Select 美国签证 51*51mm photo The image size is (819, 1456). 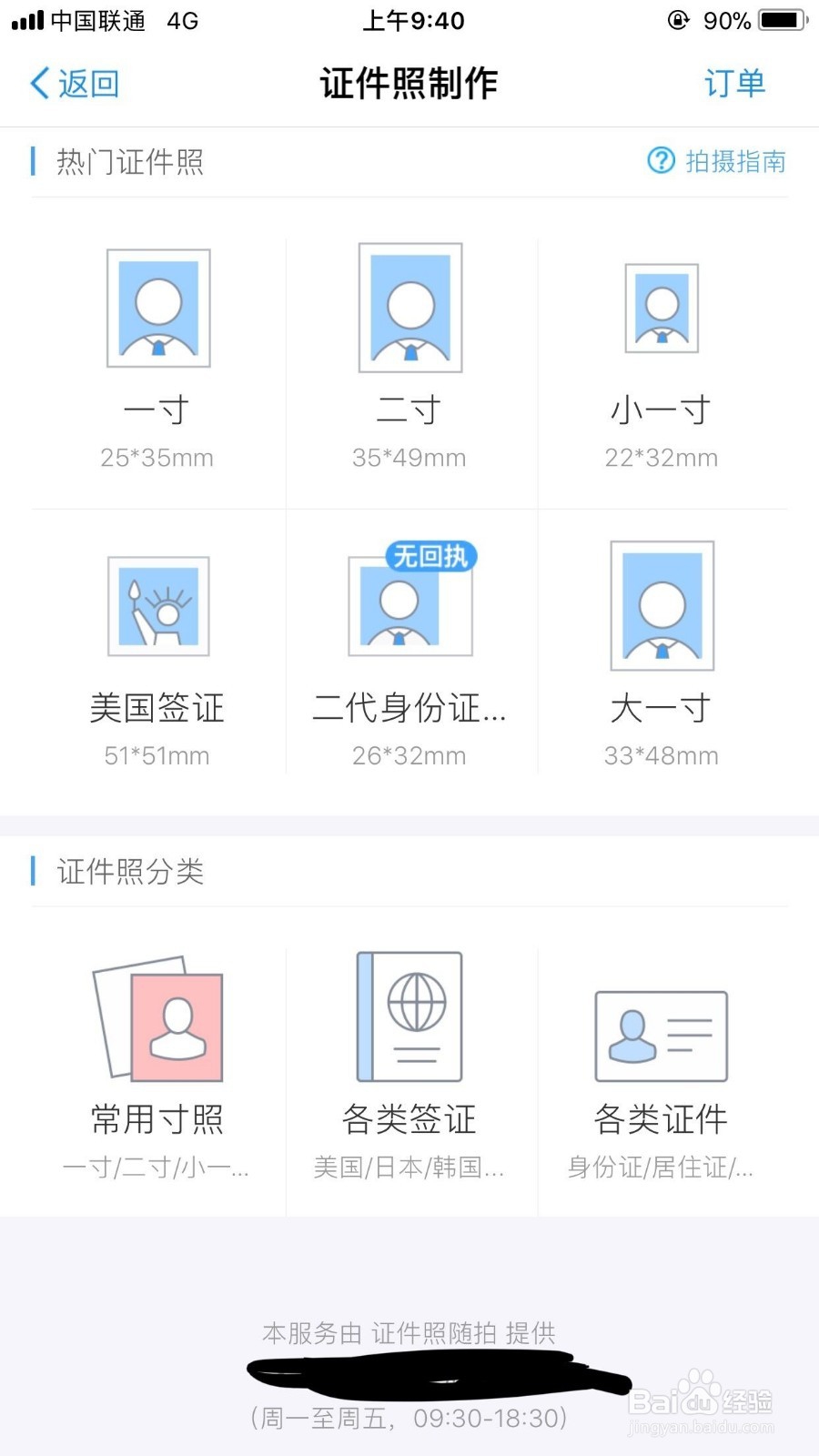tap(158, 652)
